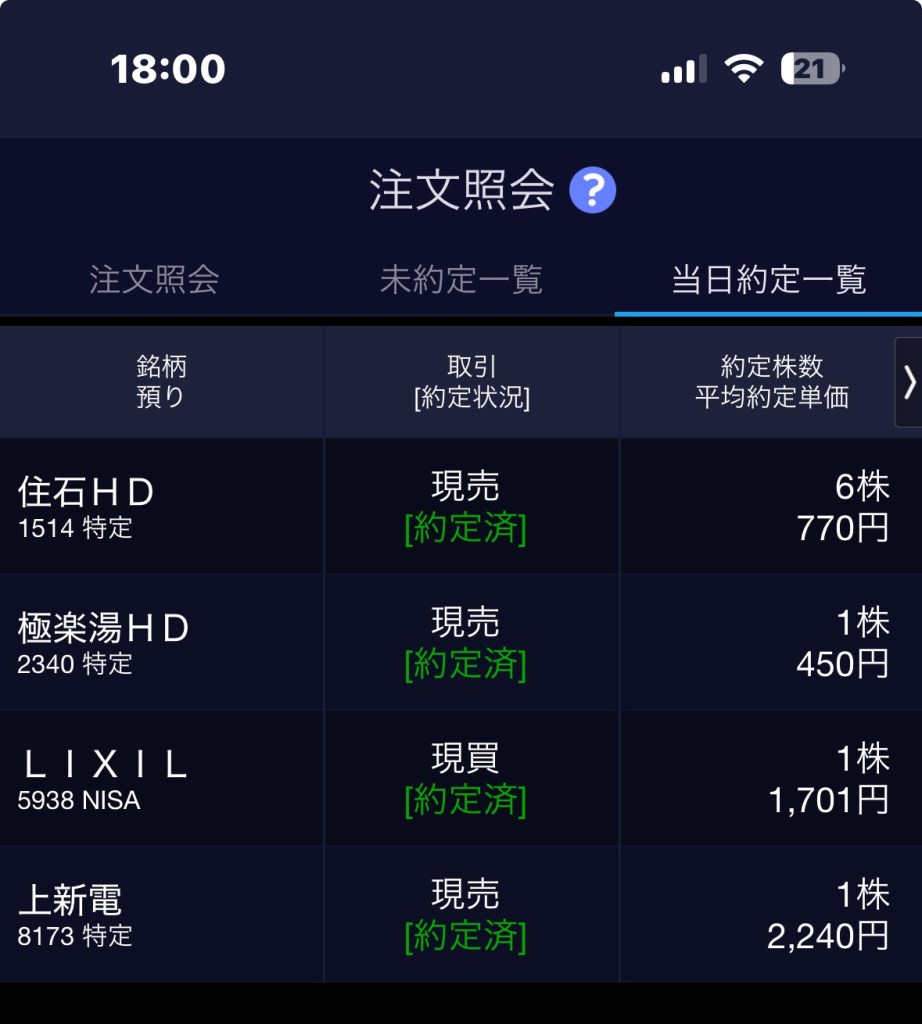922x1024 pixels.
Task: Switch to the 注文照会 tab
Action: [x=154, y=280]
